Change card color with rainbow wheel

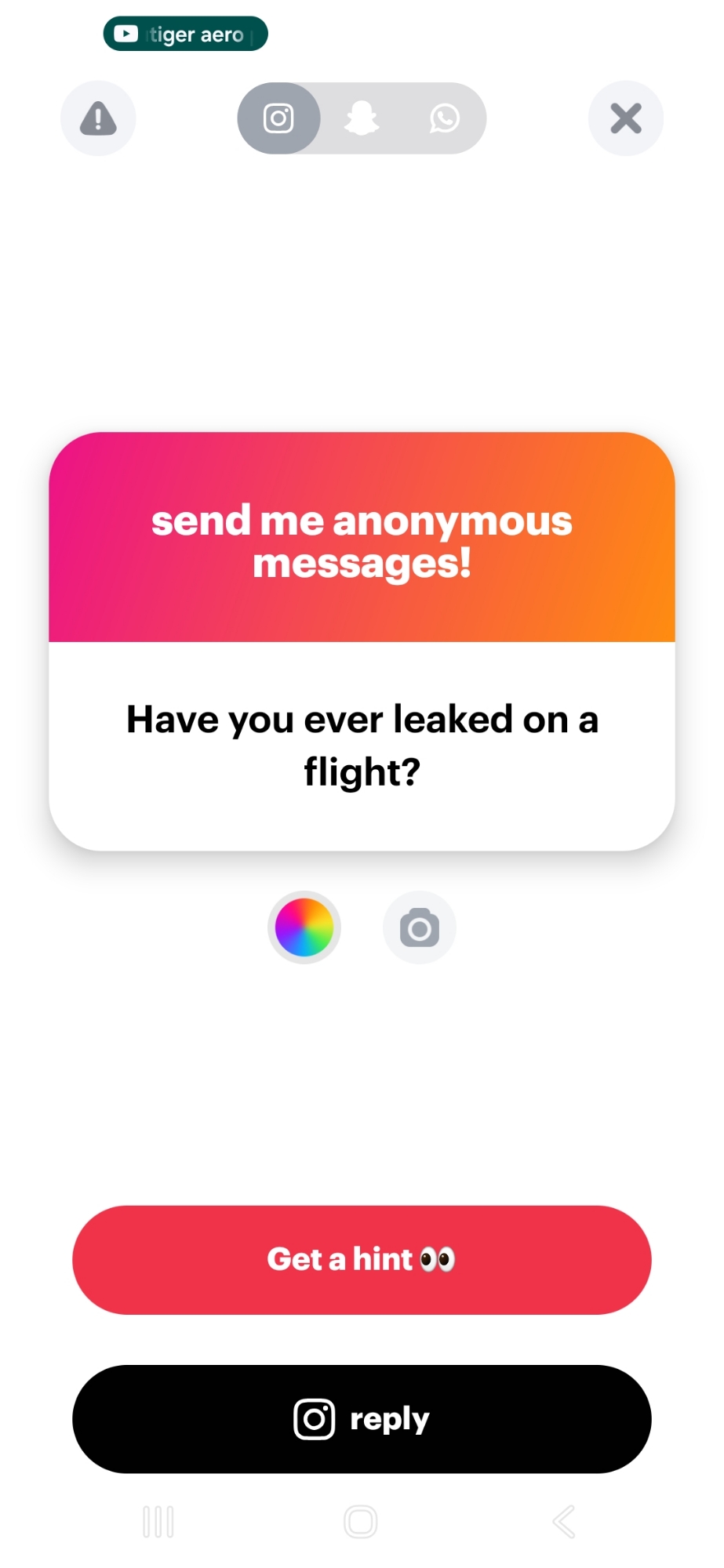[304, 927]
